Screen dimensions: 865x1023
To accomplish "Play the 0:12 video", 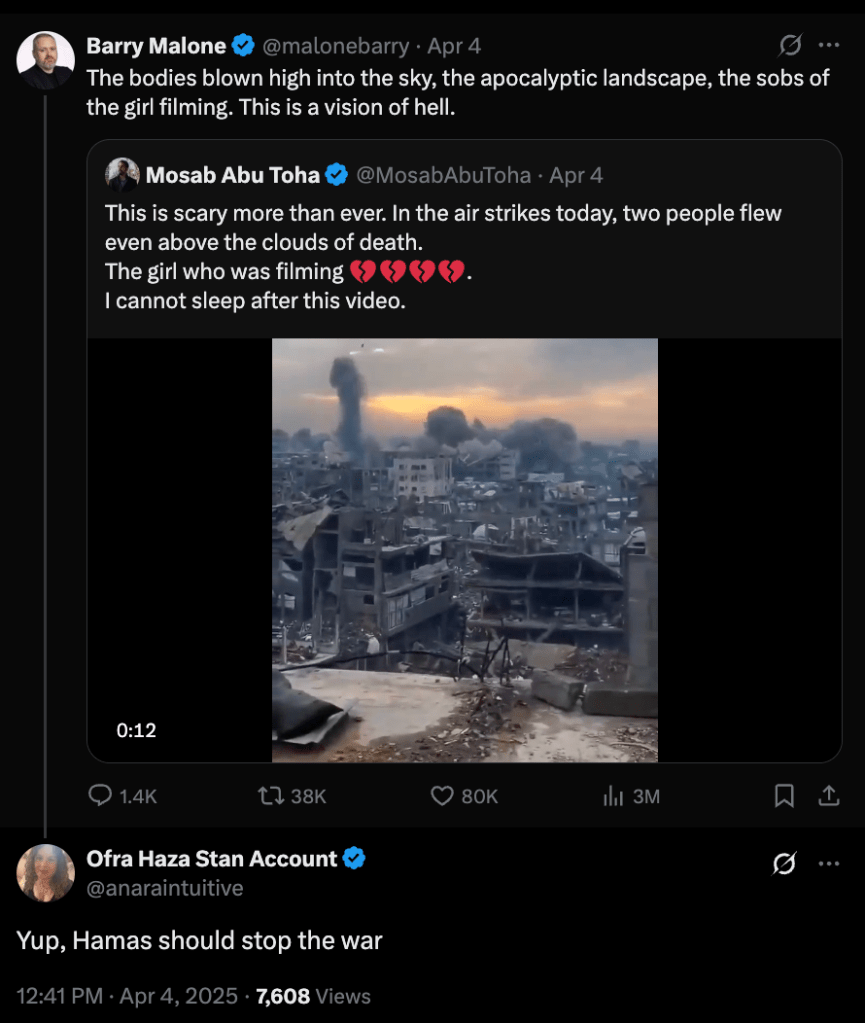I will pyautogui.click(x=465, y=550).
